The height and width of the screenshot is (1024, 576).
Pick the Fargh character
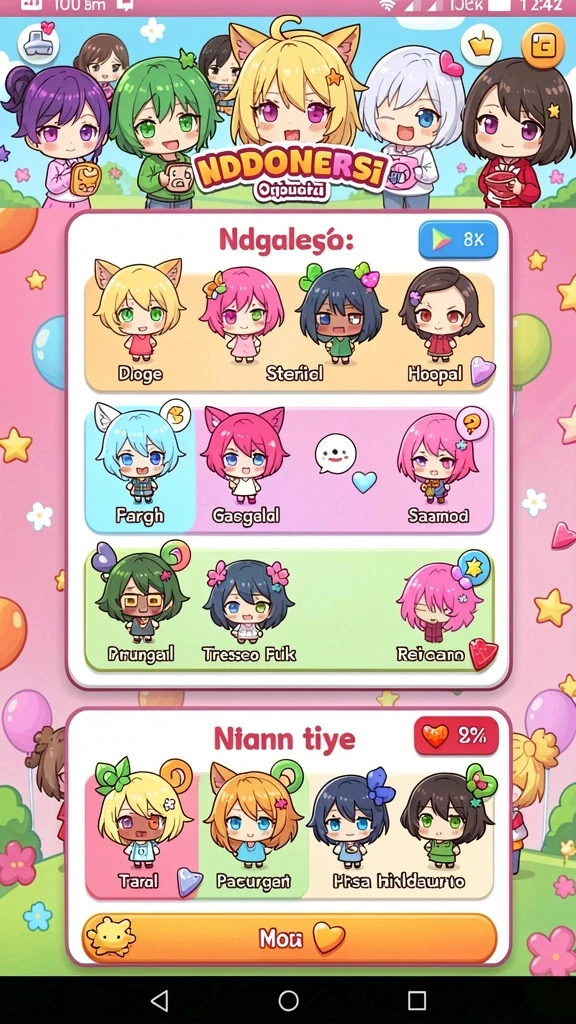(140, 467)
